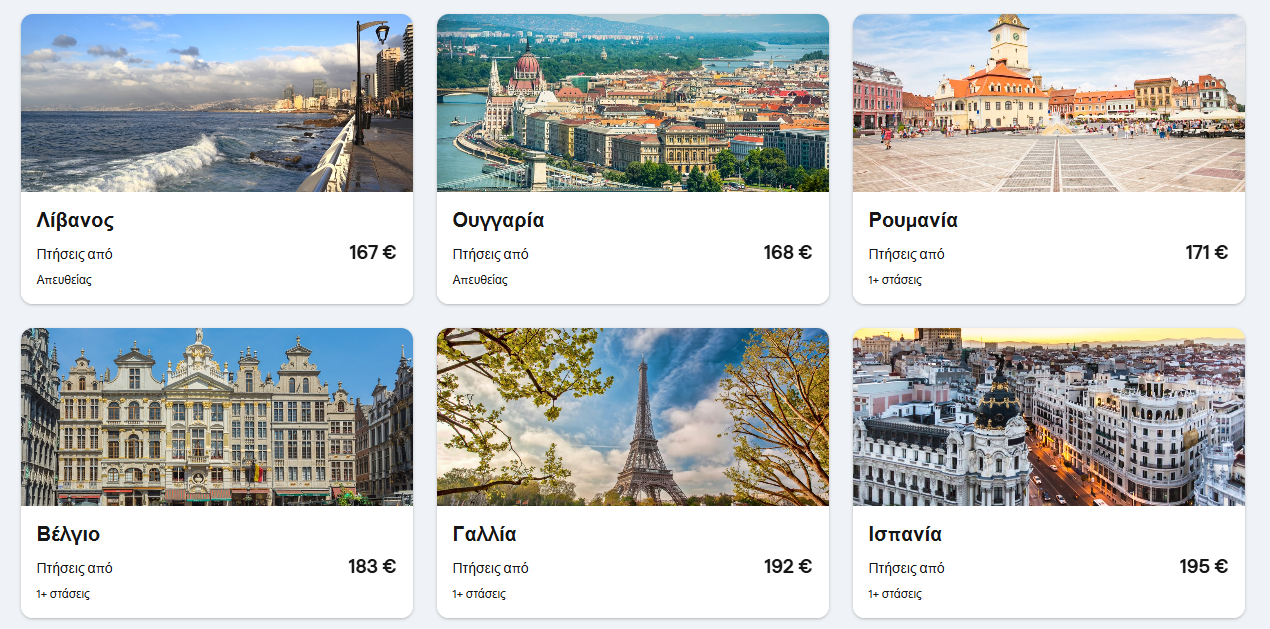Select the Ουγγαρία destination card
The image size is (1270, 629).
[632, 160]
